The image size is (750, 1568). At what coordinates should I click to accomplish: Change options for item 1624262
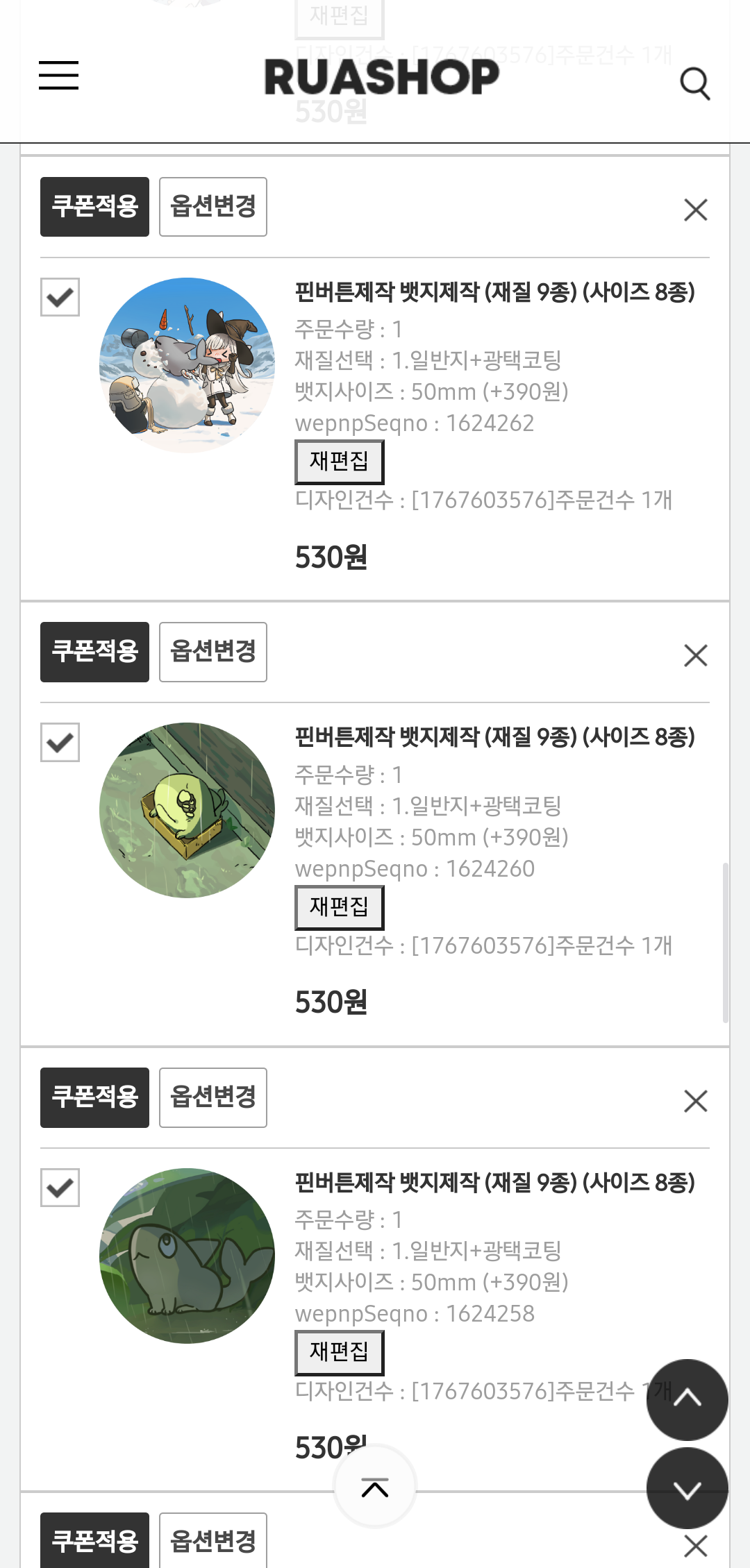213,207
